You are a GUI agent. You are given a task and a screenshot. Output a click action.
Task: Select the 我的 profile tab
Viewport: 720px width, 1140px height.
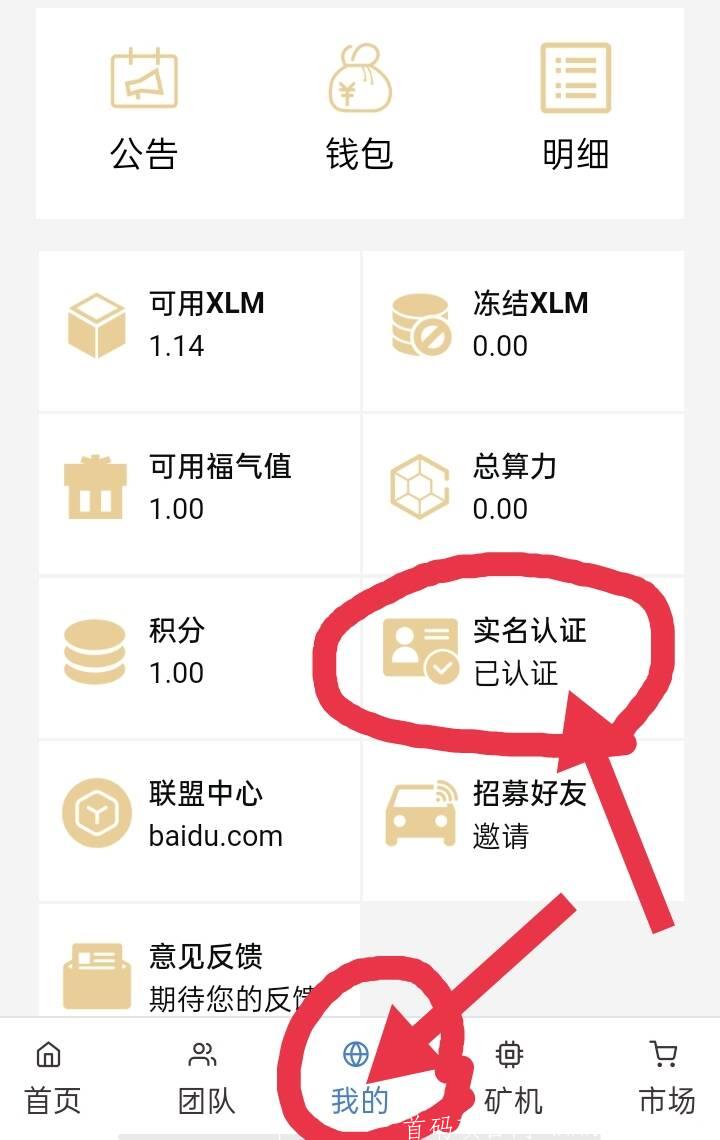(358, 1080)
